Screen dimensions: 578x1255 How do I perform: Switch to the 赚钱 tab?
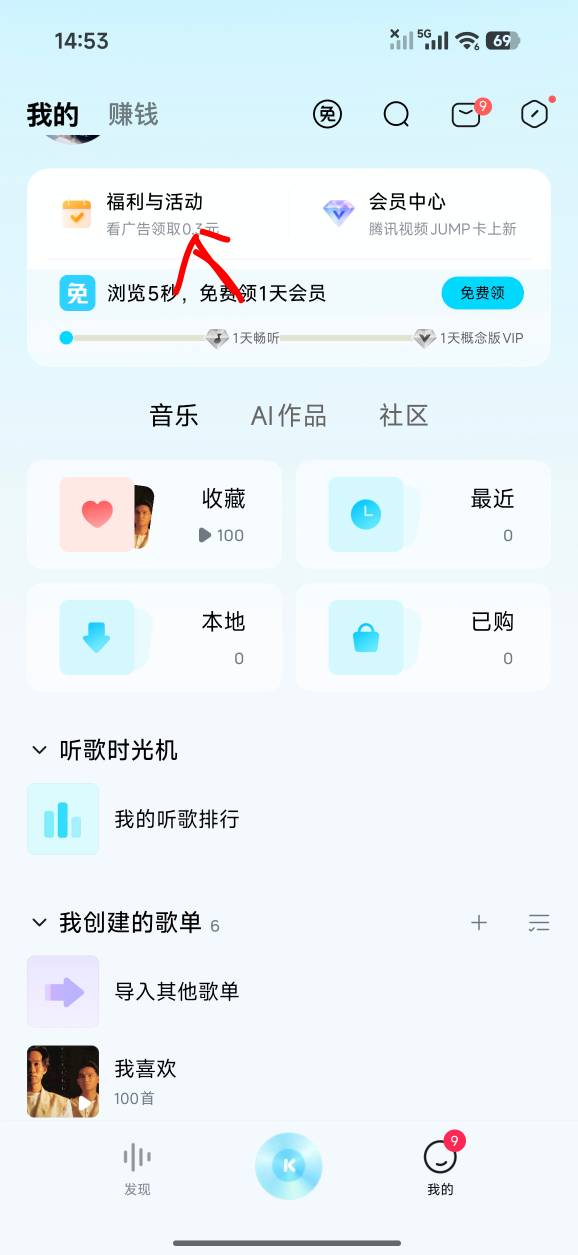pyautogui.click(x=133, y=114)
